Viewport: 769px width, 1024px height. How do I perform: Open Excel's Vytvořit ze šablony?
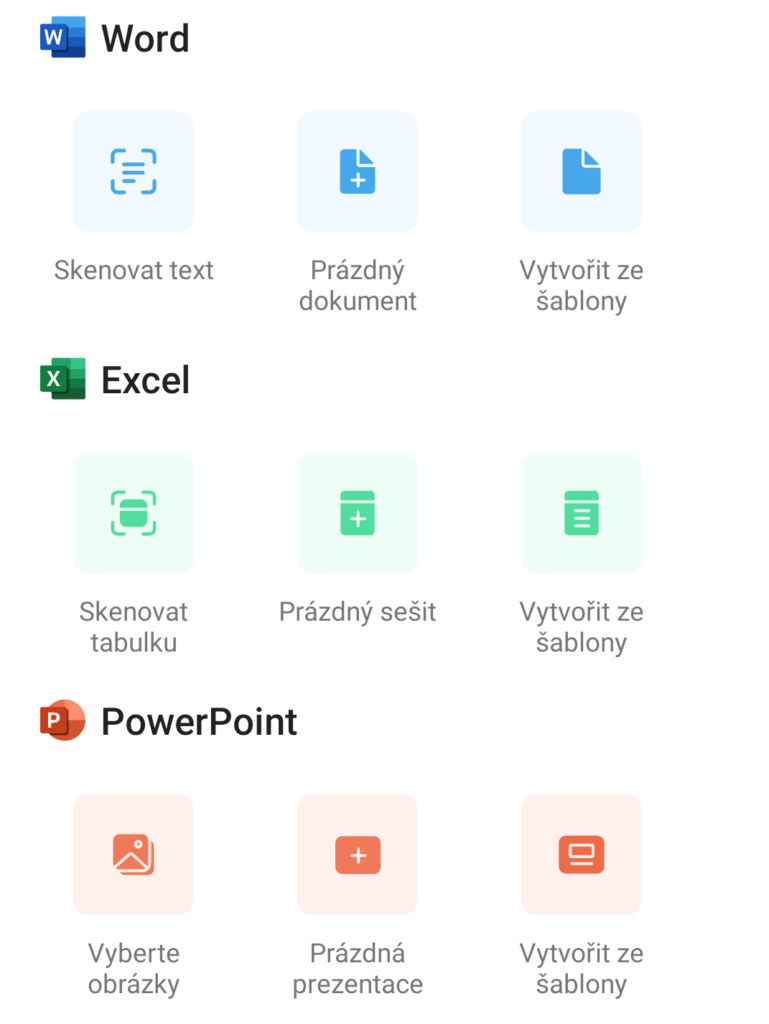pos(581,513)
